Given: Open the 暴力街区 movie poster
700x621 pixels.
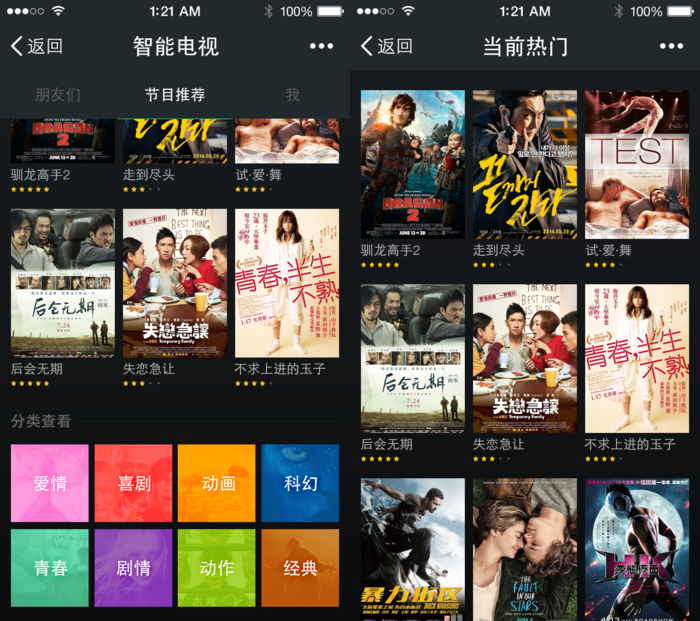Looking at the screenshot, I should (x=413, y=547).
